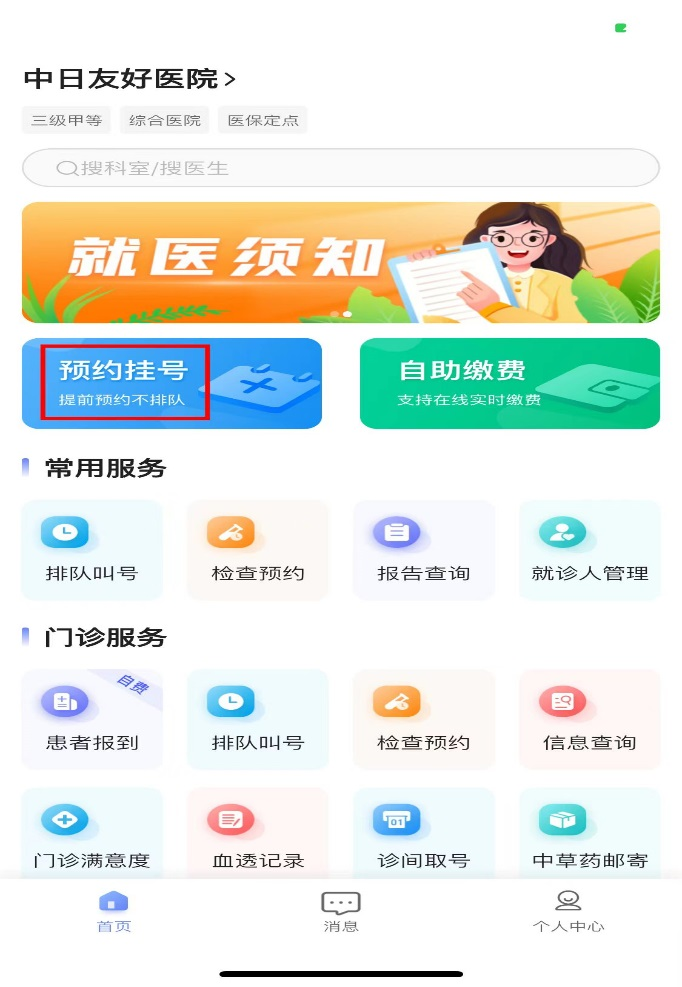Switch to the 个人中心 tab
The height and width of the screenshot is (987, 682).
[568, 912]
